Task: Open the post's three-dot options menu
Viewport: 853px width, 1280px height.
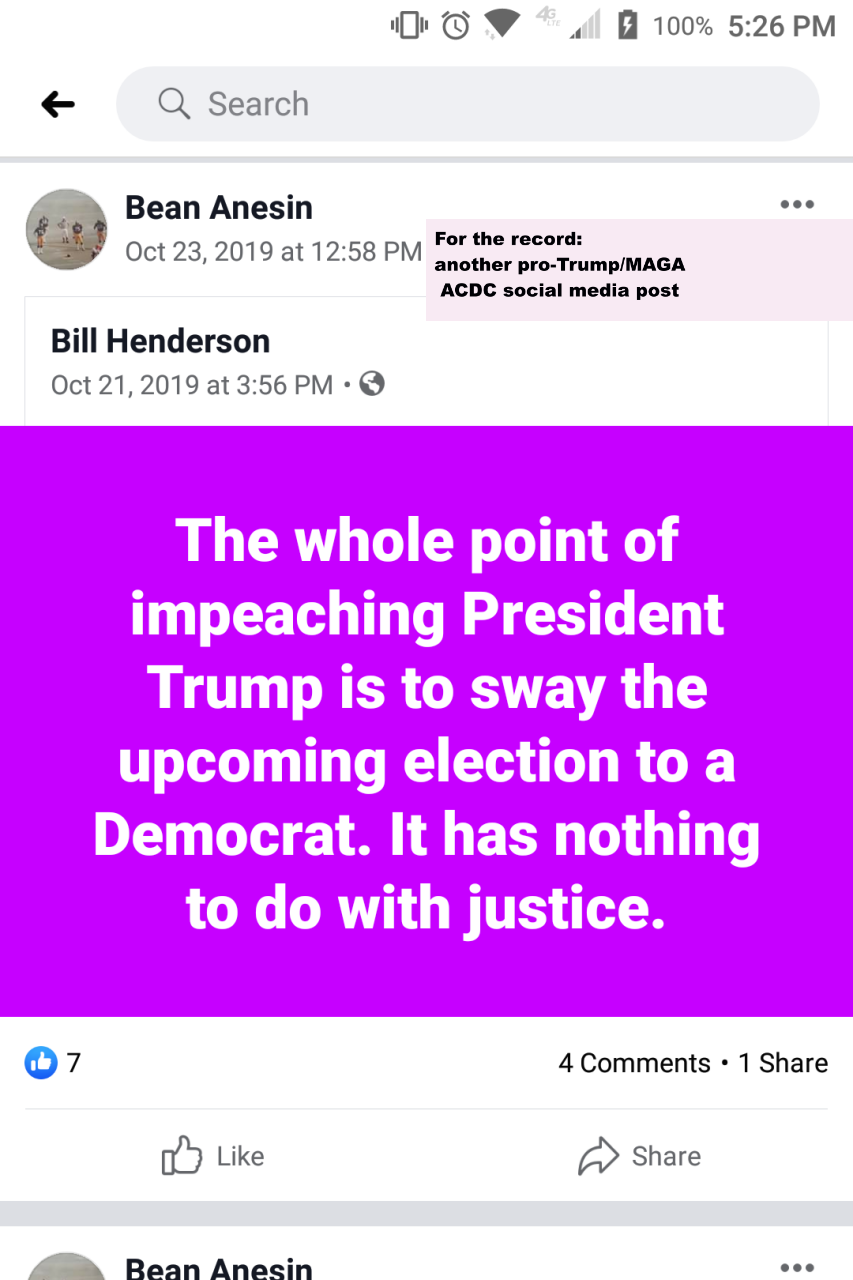Action: pyautogui.click(x=796, y=206)
